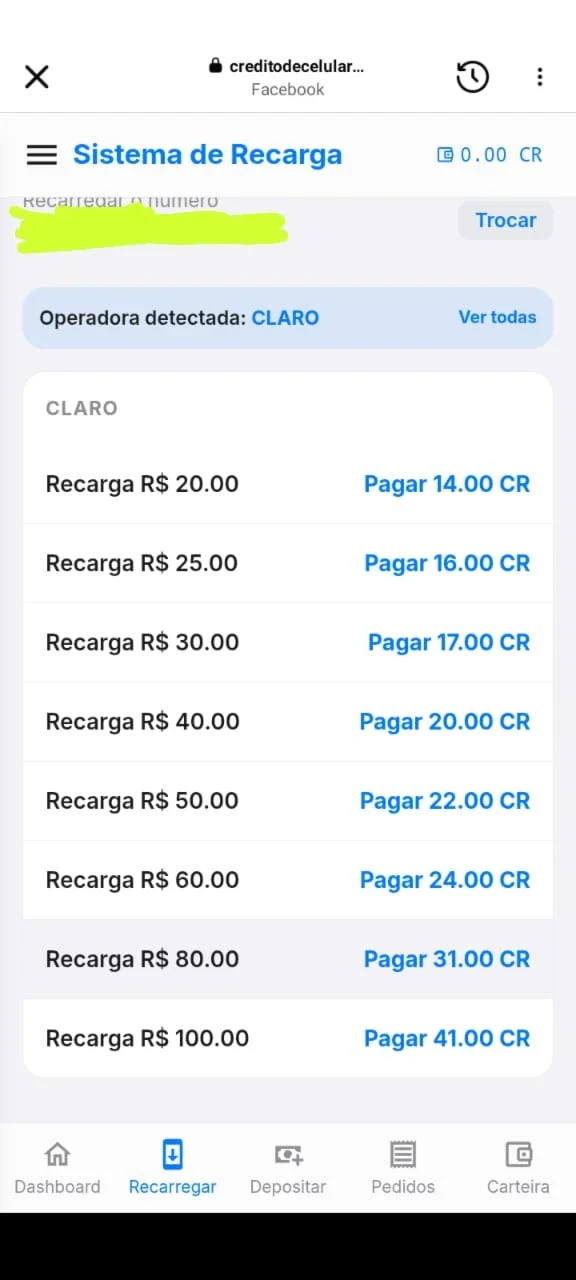The height and width of the screenshot is (1280, 576).
Task: Choose Recarga R$ 25.00 for 16.00 CR
Action: tap(288, 563)
